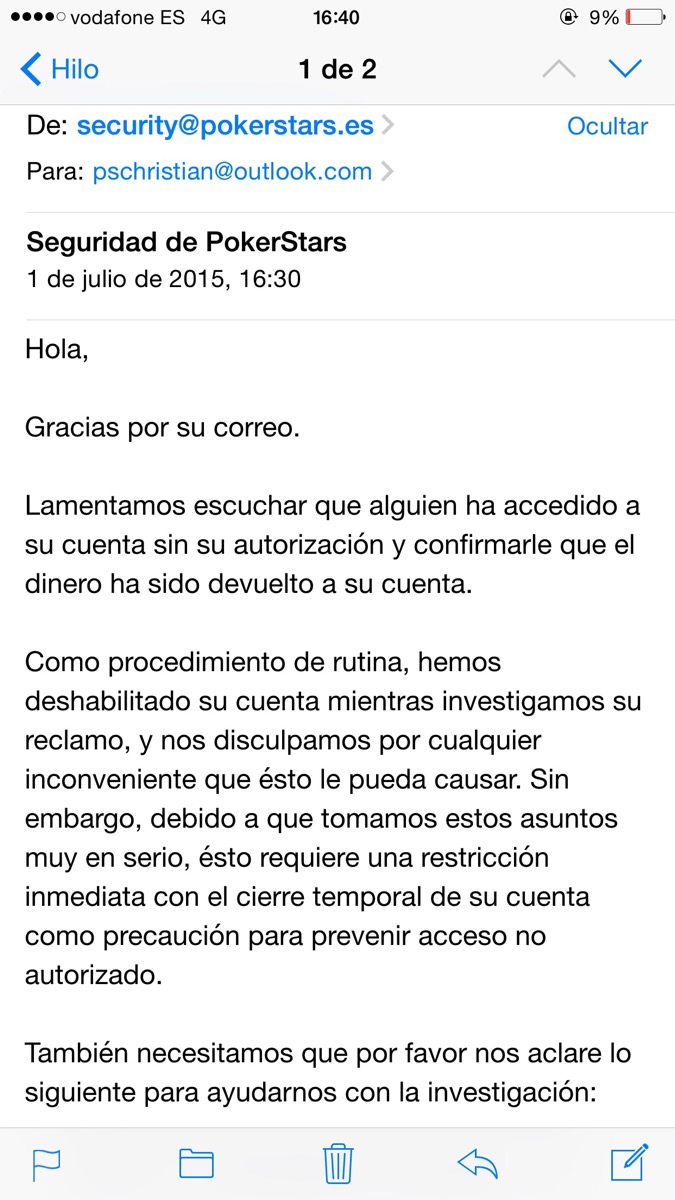Go to the next message arrow
This screenshot has width=675, height=1200.
[x=624, y=69]
